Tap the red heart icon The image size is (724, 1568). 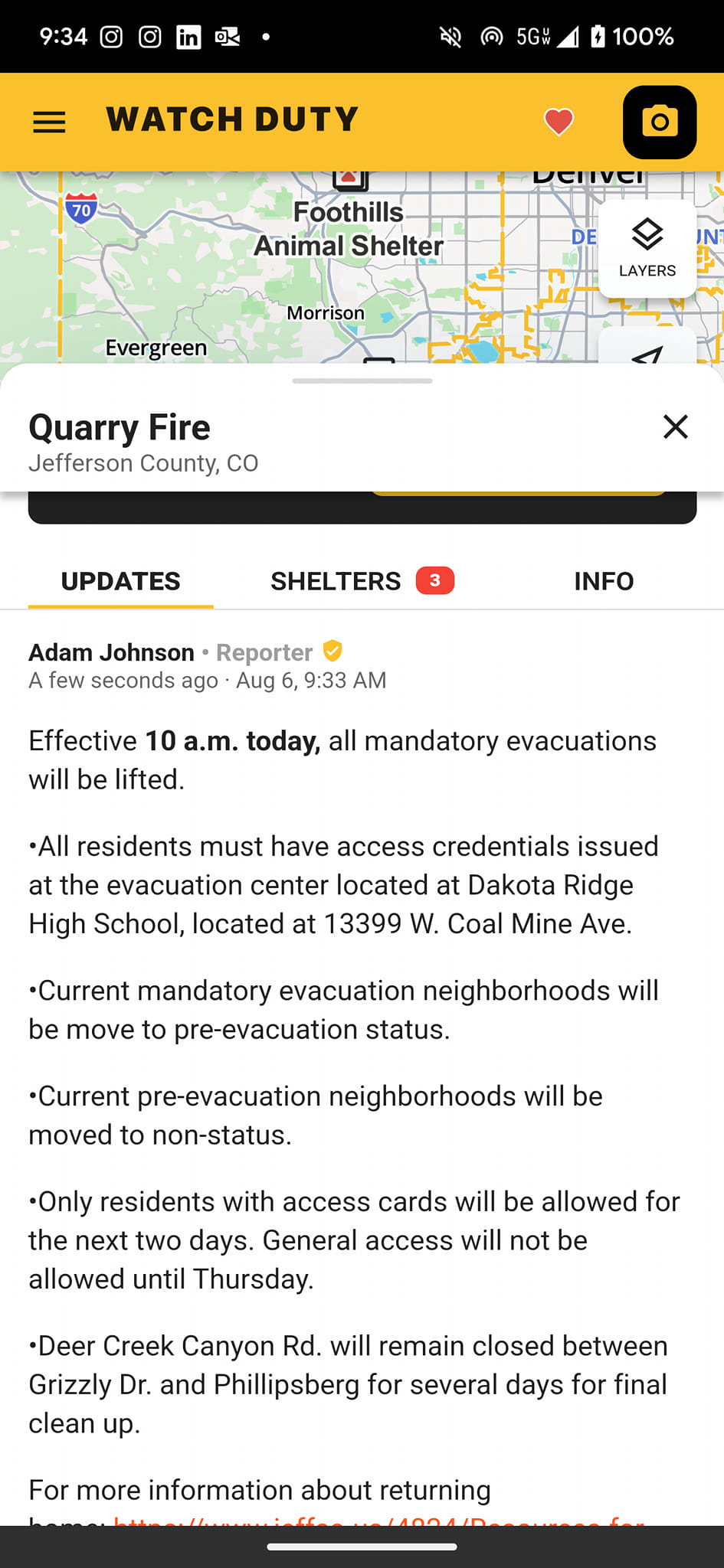(559, 122)
